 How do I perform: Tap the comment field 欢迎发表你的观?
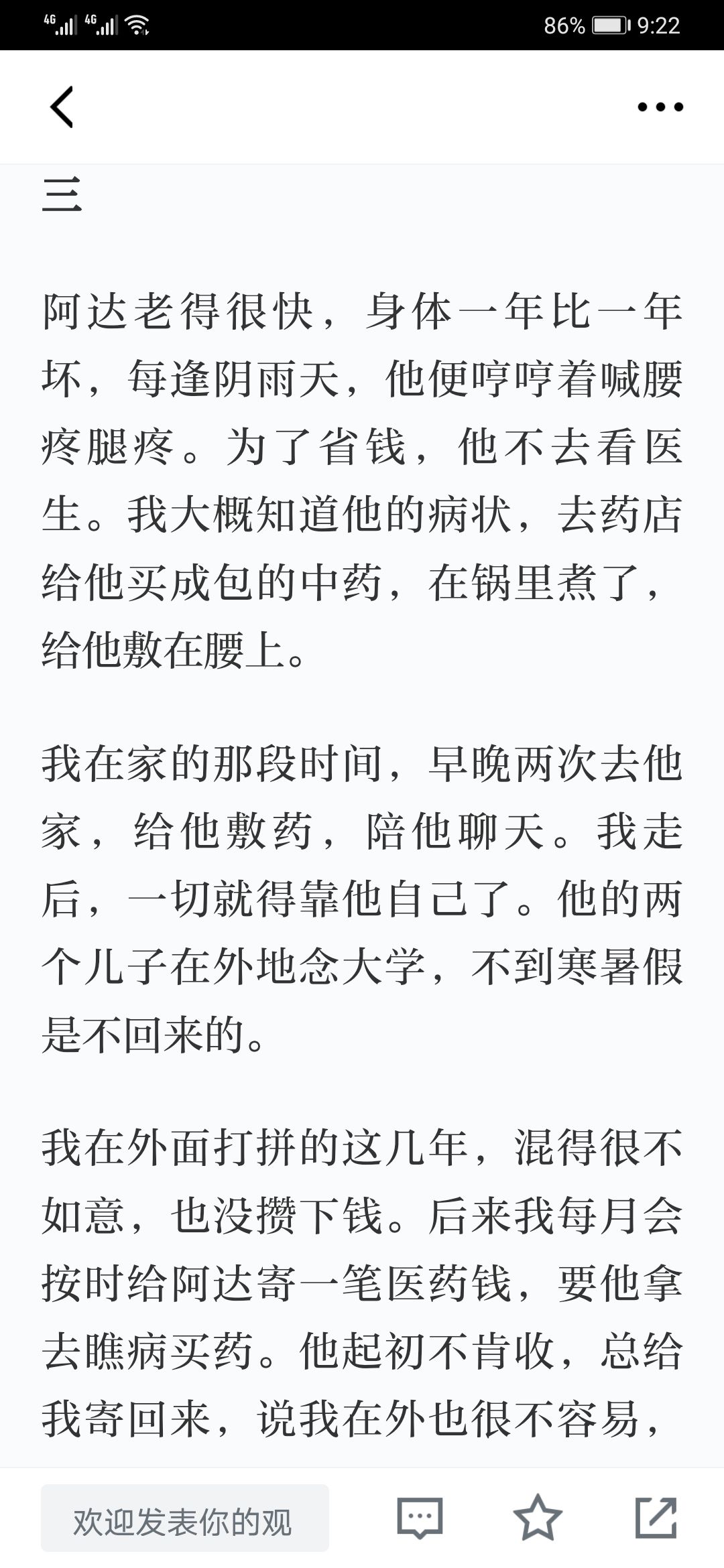184,1518
